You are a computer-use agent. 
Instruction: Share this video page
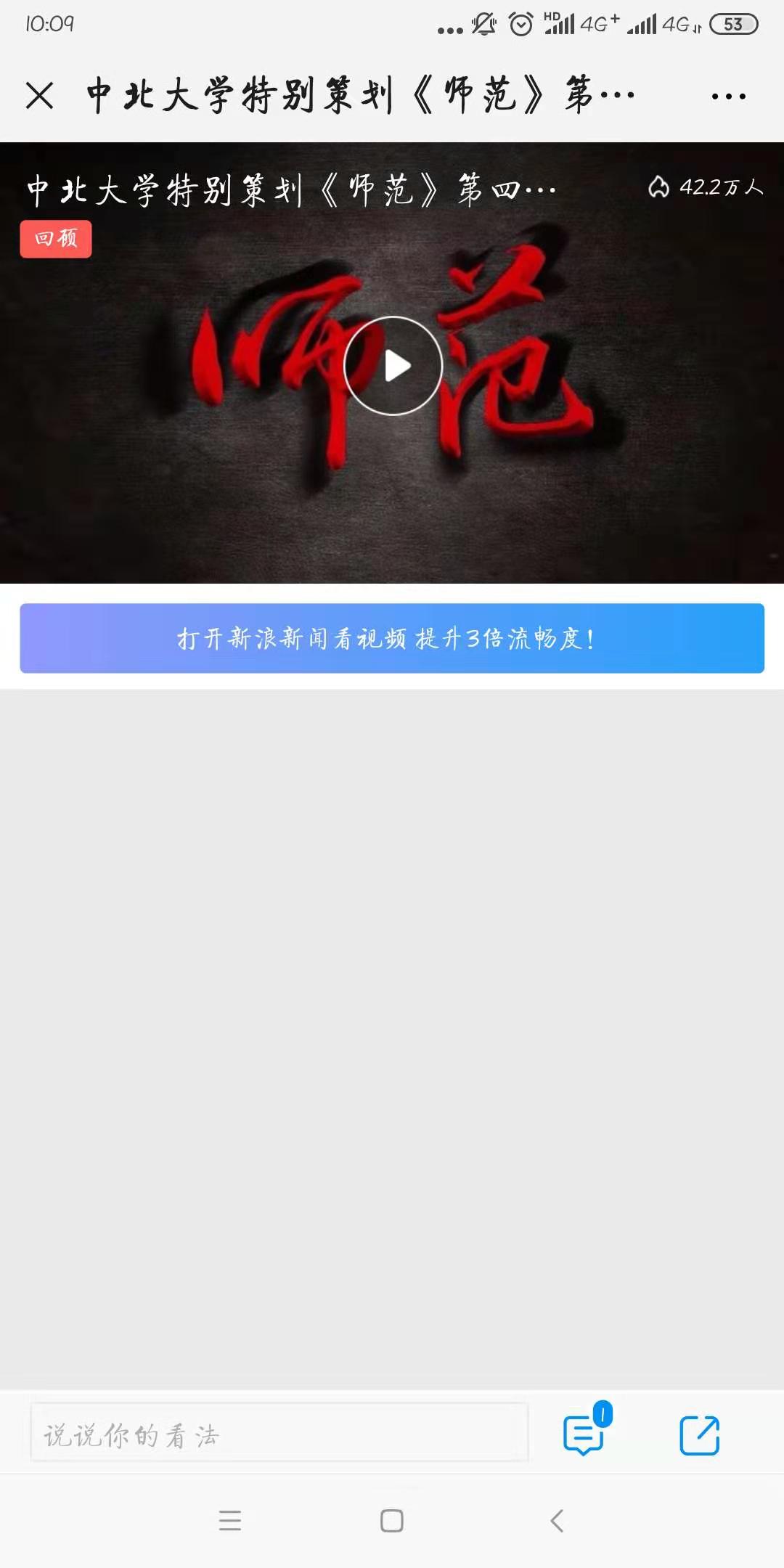click(x=699, y=1435)
